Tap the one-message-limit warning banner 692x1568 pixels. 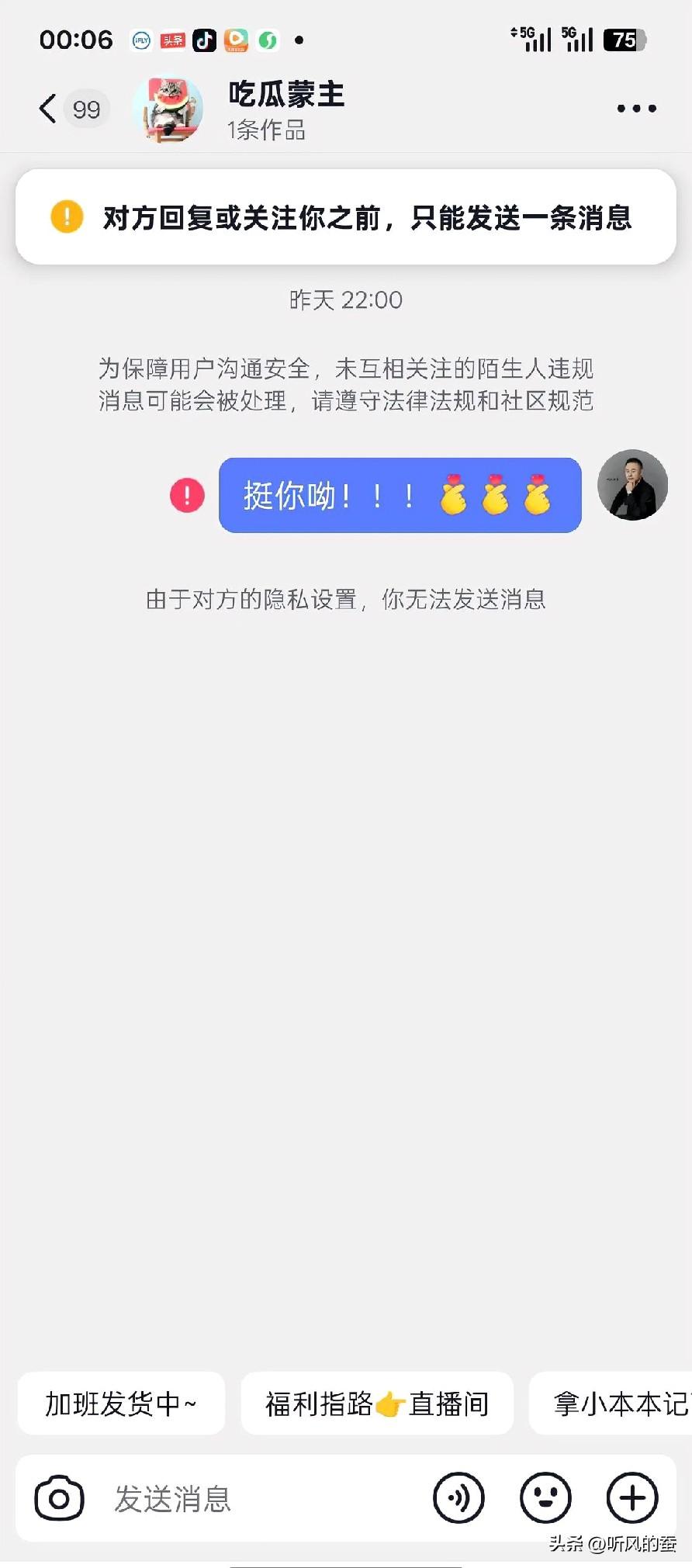(x=346, y=217)
